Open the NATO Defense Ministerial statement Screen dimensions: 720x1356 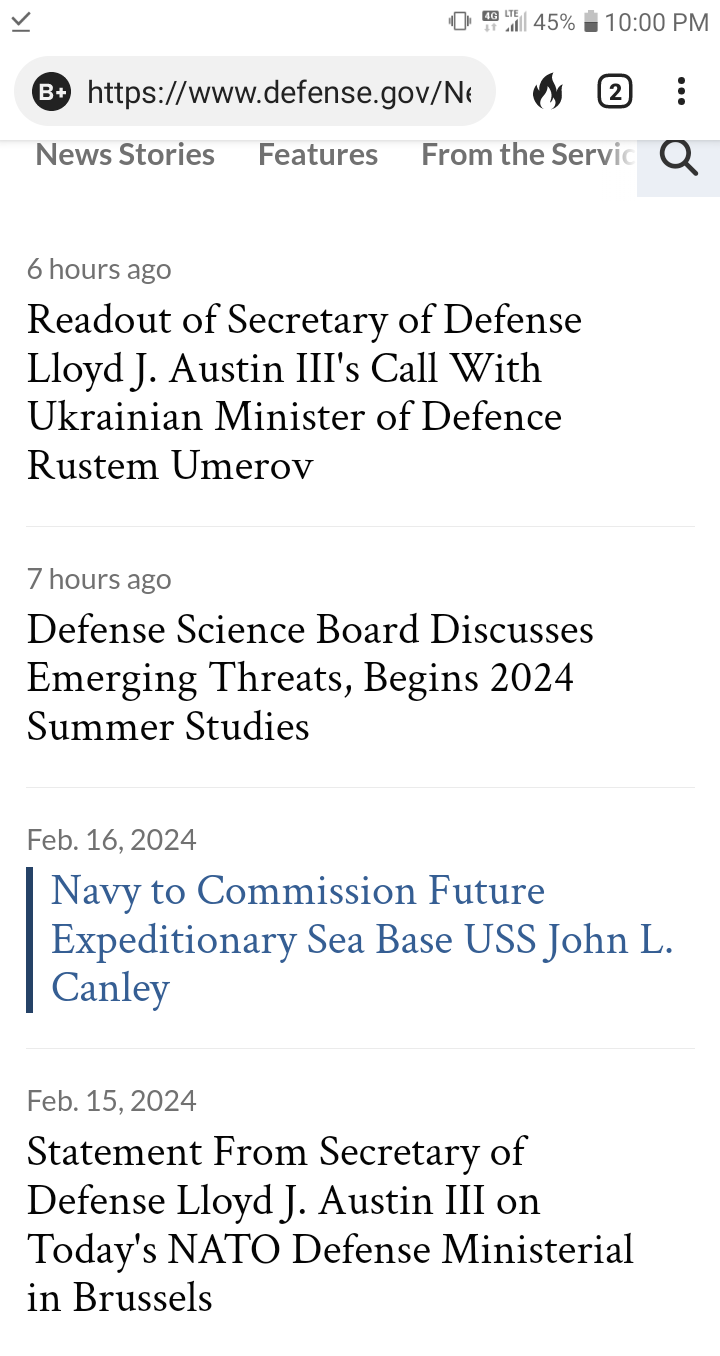pyautogui.click(x=330, y=1225)
